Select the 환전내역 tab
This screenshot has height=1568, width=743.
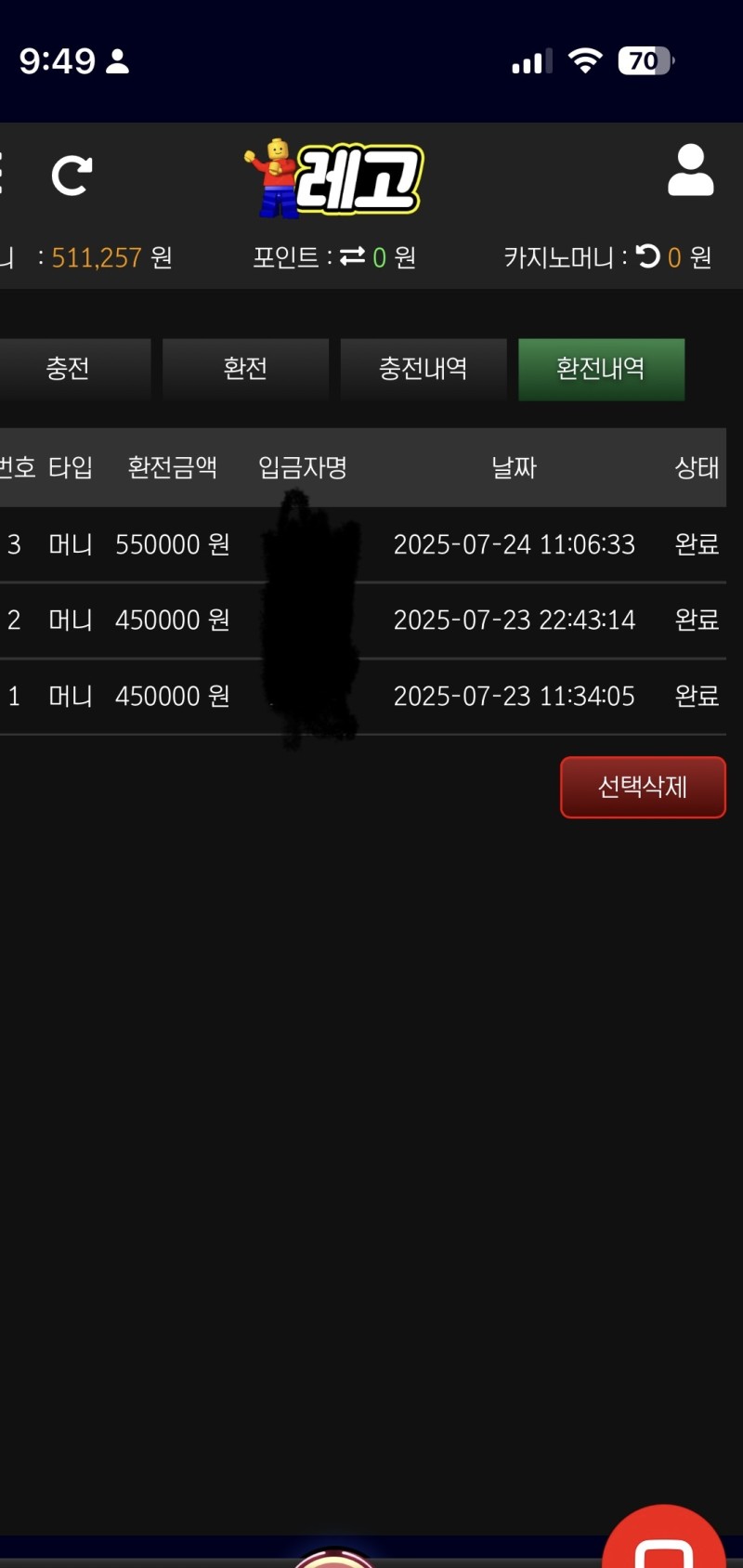point(601,369)
